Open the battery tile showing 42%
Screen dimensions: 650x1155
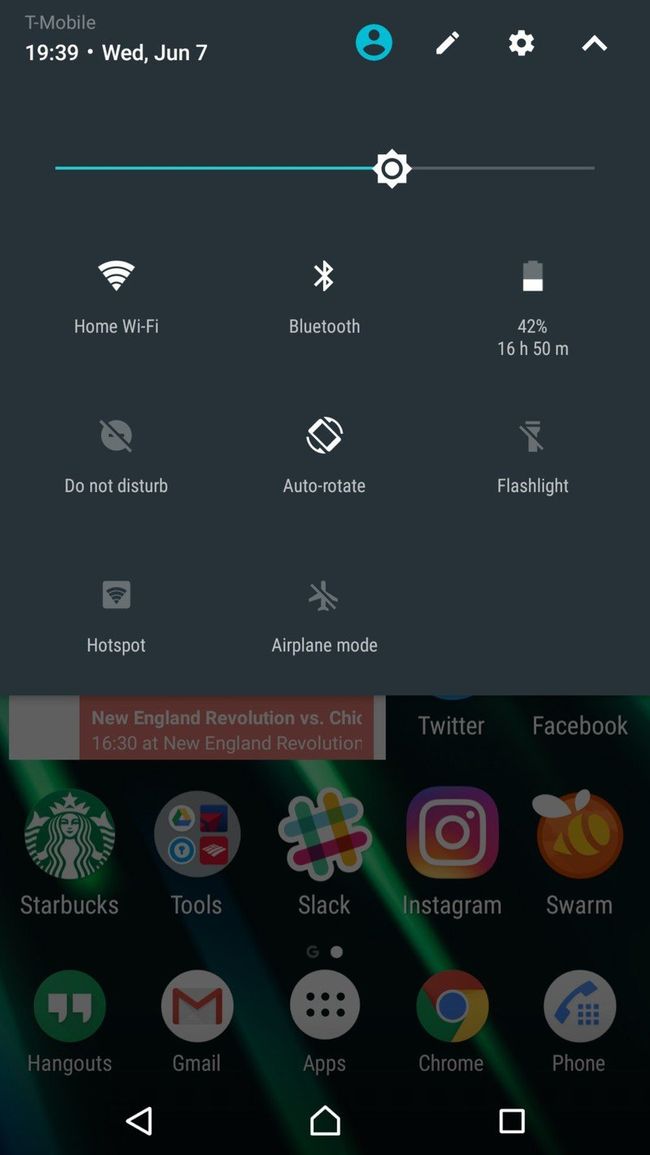(532, 277)
